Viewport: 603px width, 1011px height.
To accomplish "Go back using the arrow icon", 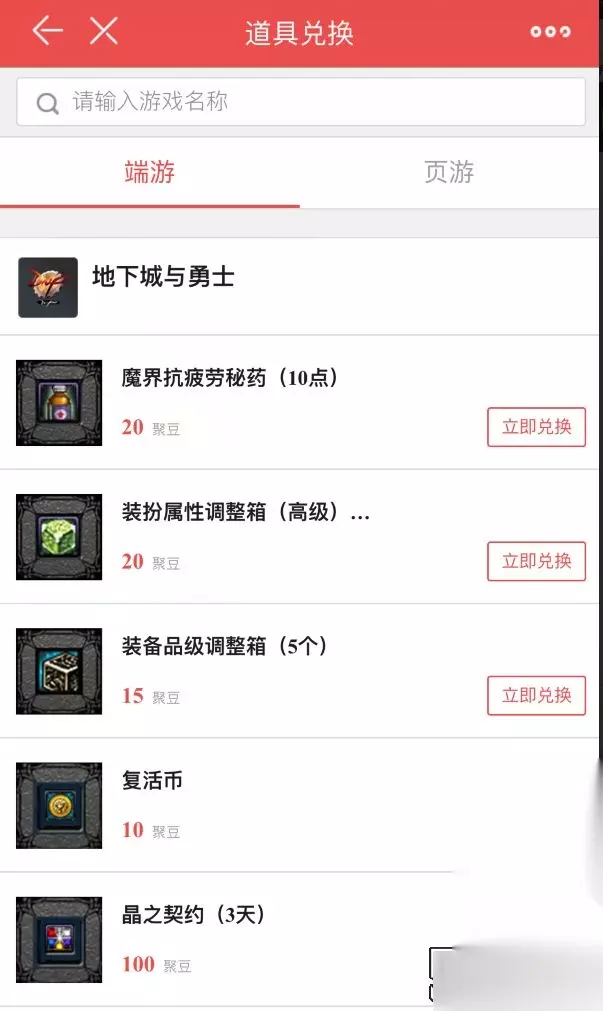I will tap(46, 32).
